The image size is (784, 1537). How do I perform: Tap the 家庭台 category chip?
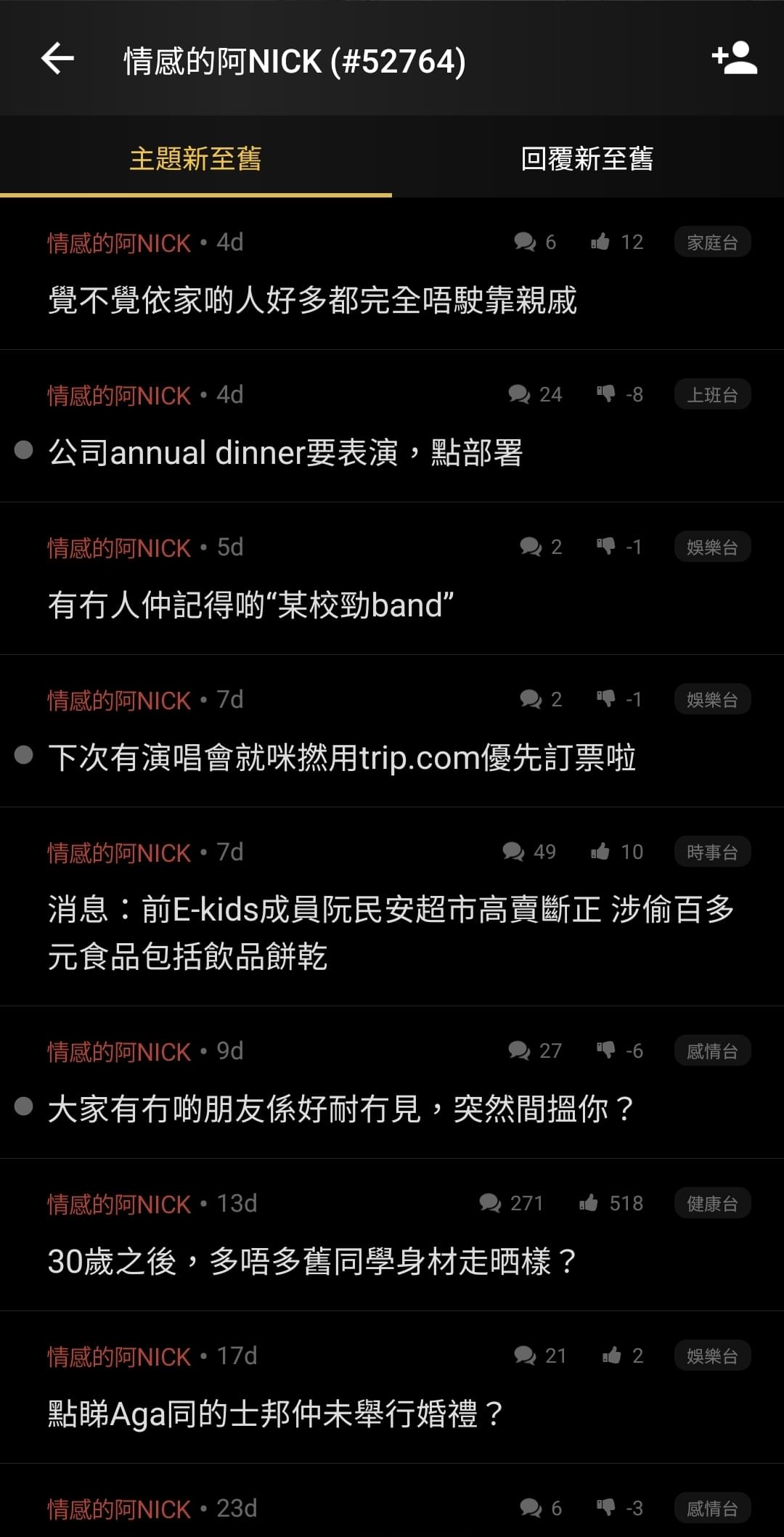pyautogui.click(x=712, y=242)
